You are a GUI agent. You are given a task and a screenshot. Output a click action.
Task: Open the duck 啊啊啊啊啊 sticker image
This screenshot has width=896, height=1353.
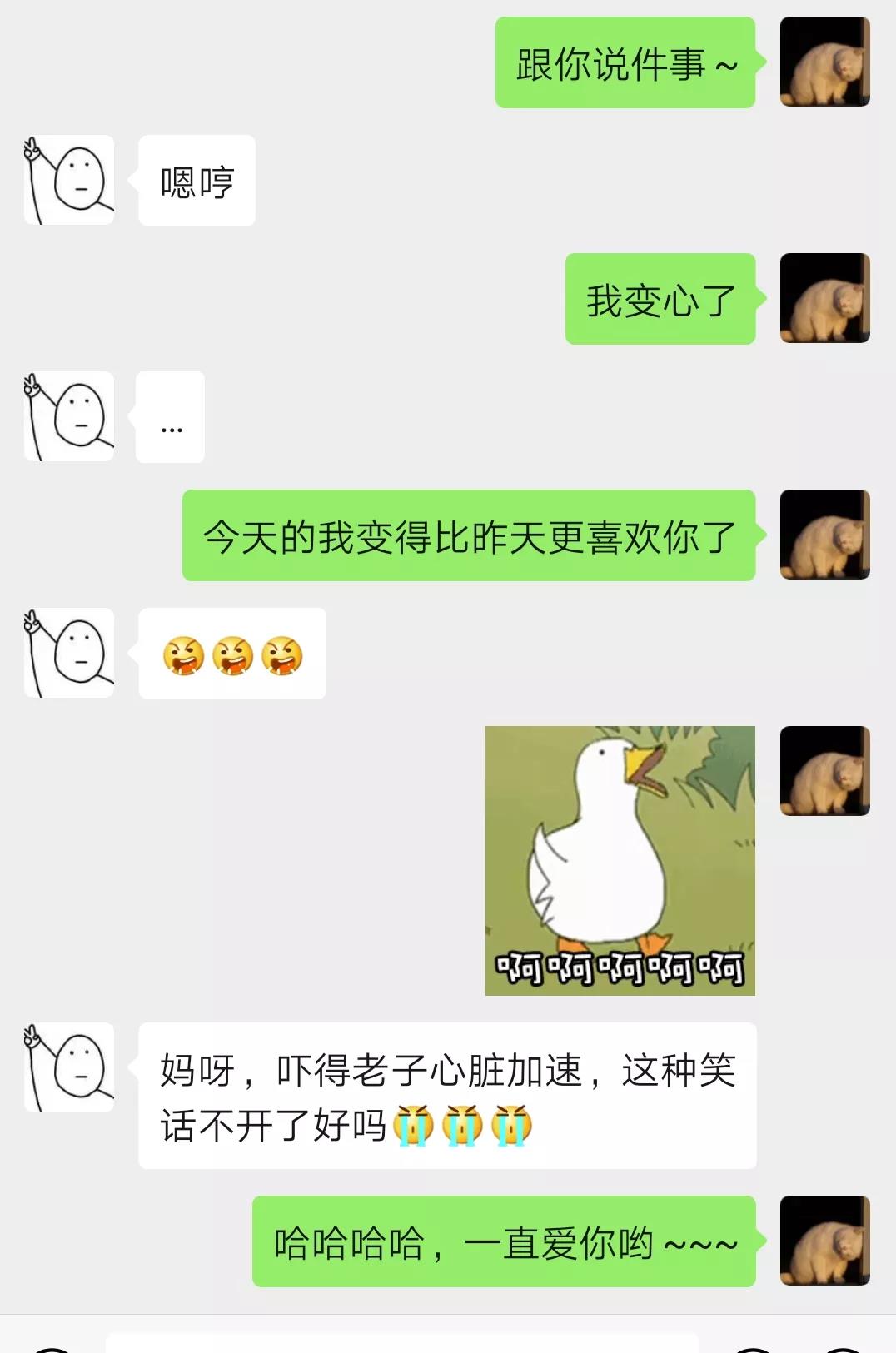tap(620, 860)
